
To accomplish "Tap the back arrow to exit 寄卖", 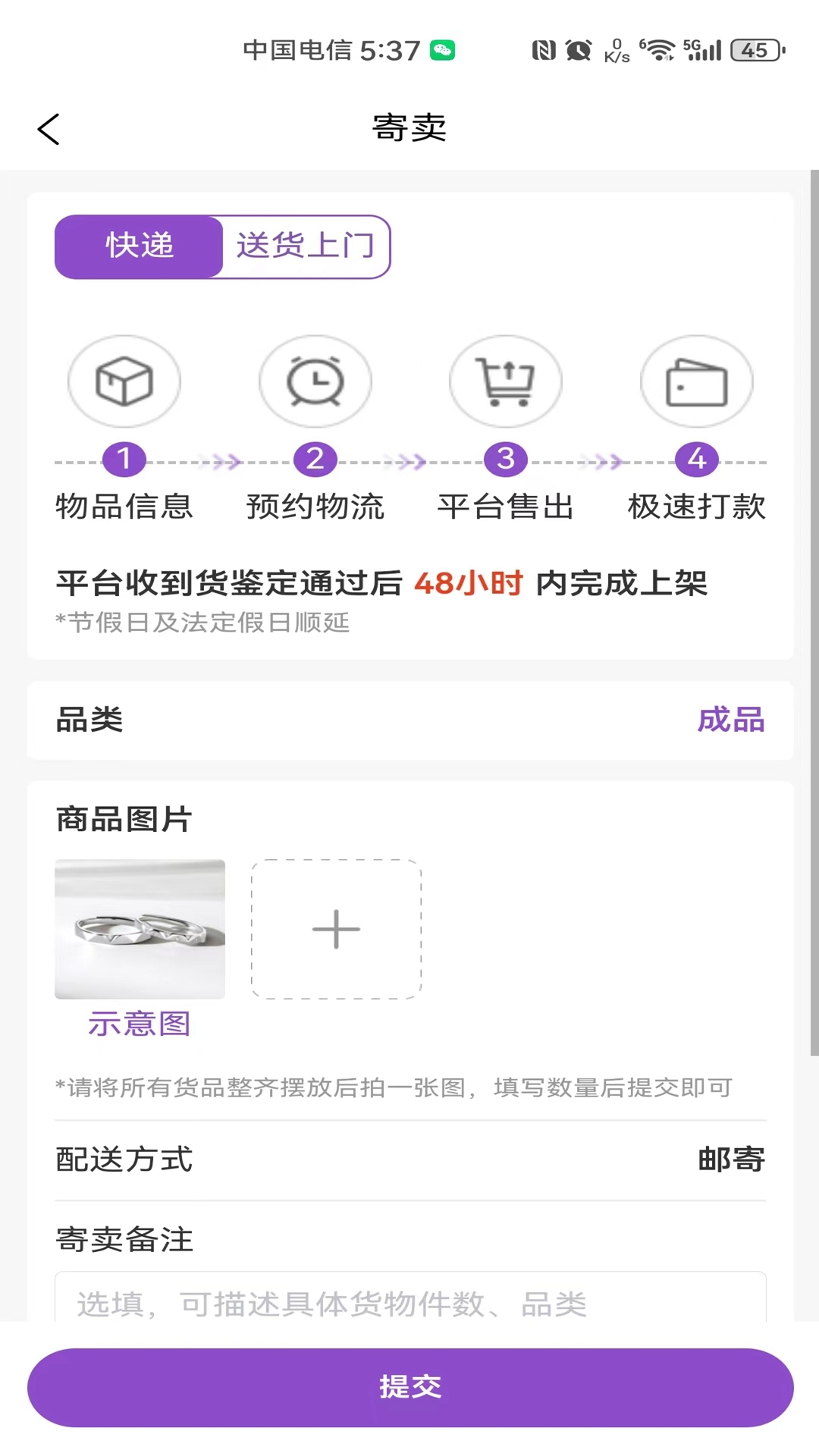I will click(48, 128).
